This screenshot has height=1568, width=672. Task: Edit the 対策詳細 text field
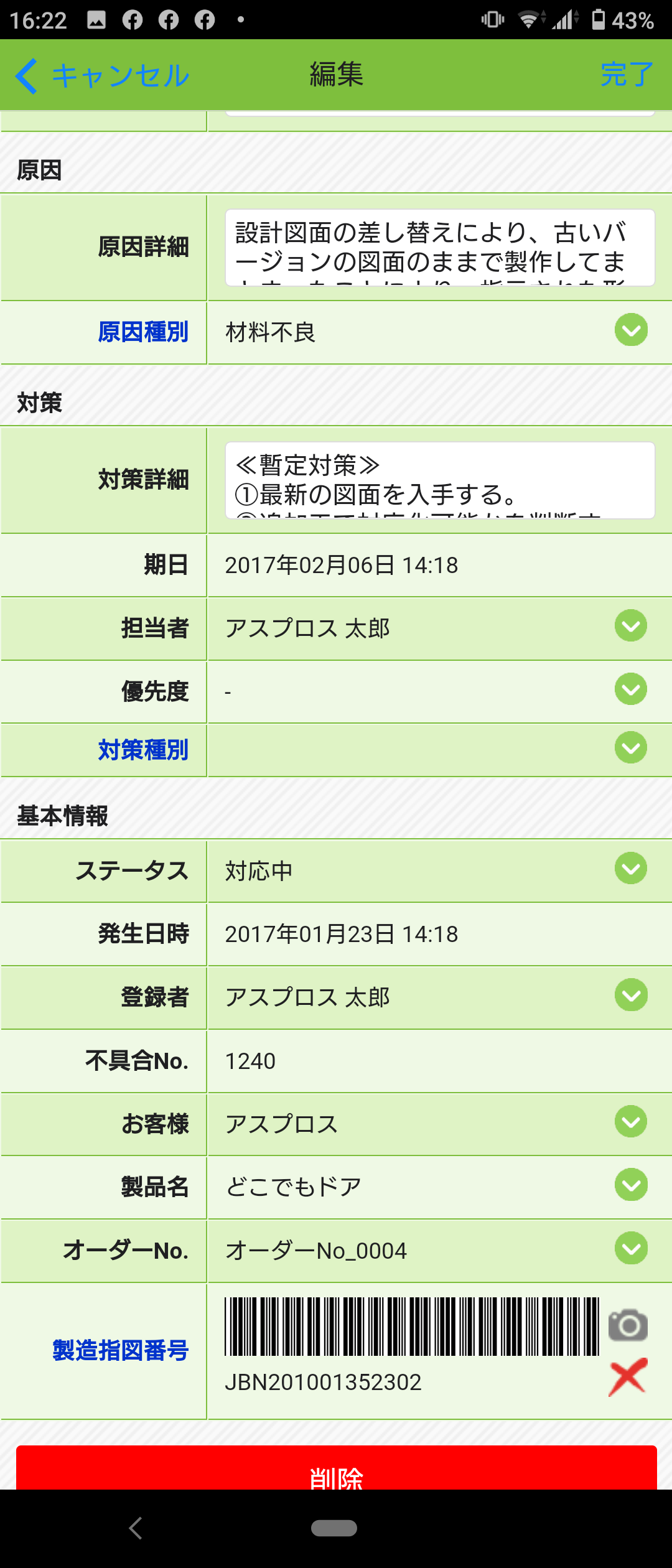(439, 480)
